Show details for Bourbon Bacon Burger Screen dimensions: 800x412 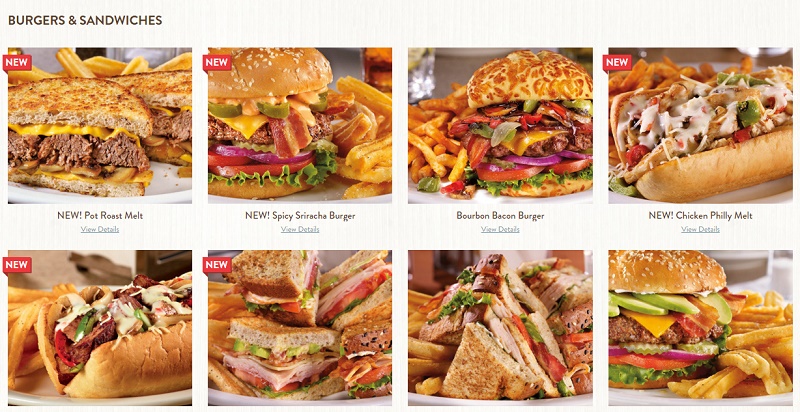pos(500,230)
